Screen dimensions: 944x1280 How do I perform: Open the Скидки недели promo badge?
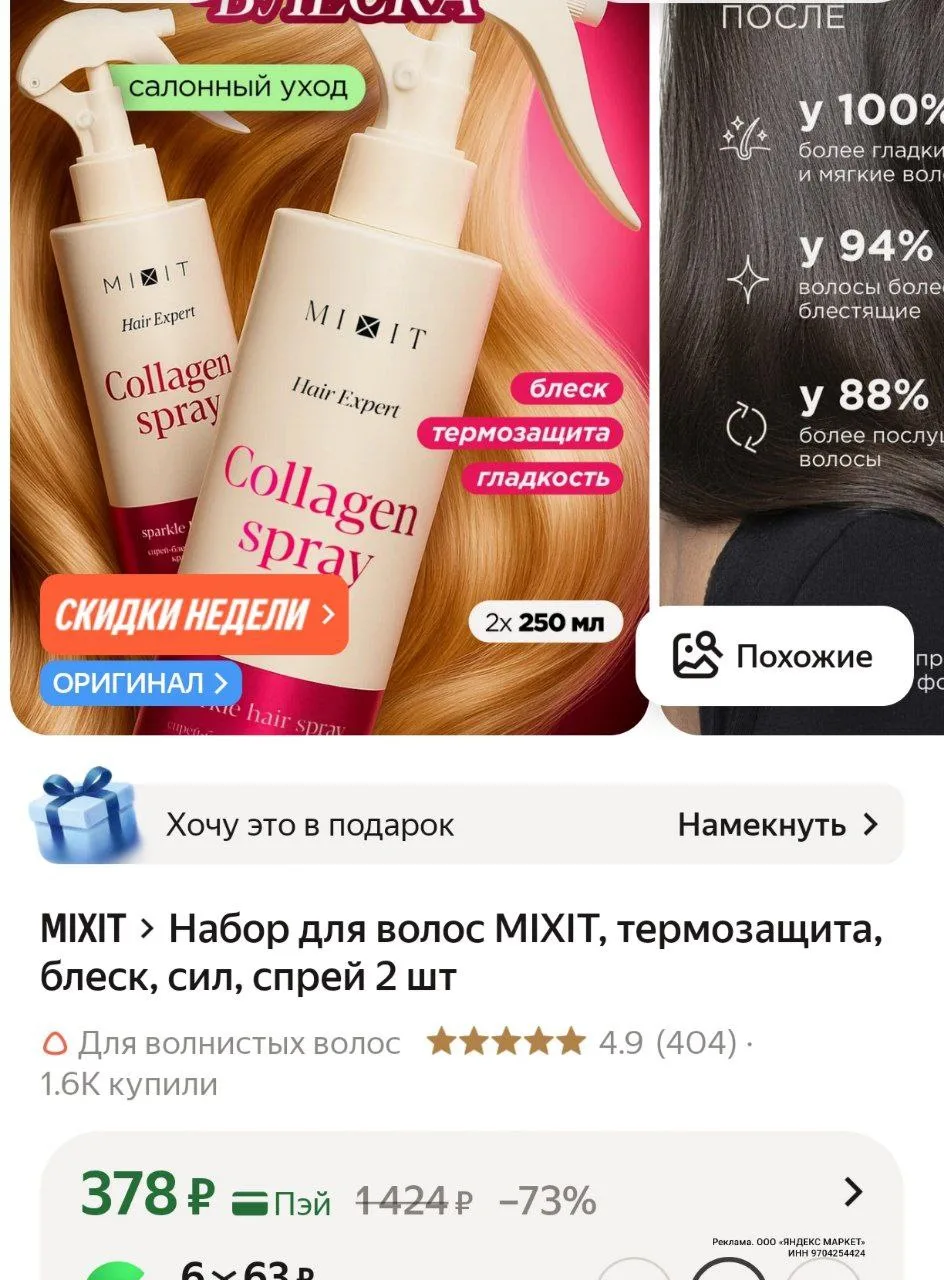[193, 614]
